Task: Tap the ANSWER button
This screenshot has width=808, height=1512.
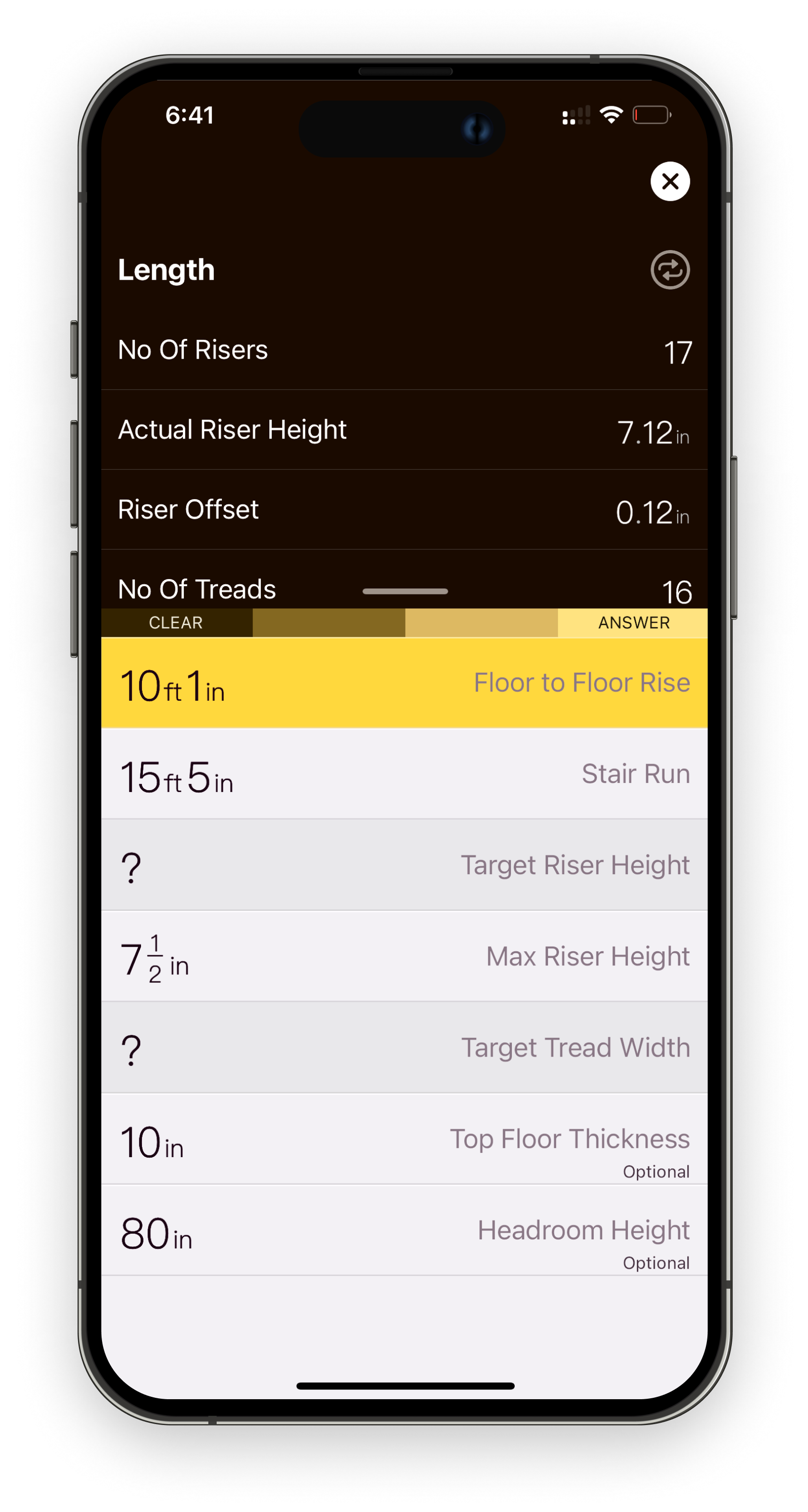Action: [x=633, y=623]
